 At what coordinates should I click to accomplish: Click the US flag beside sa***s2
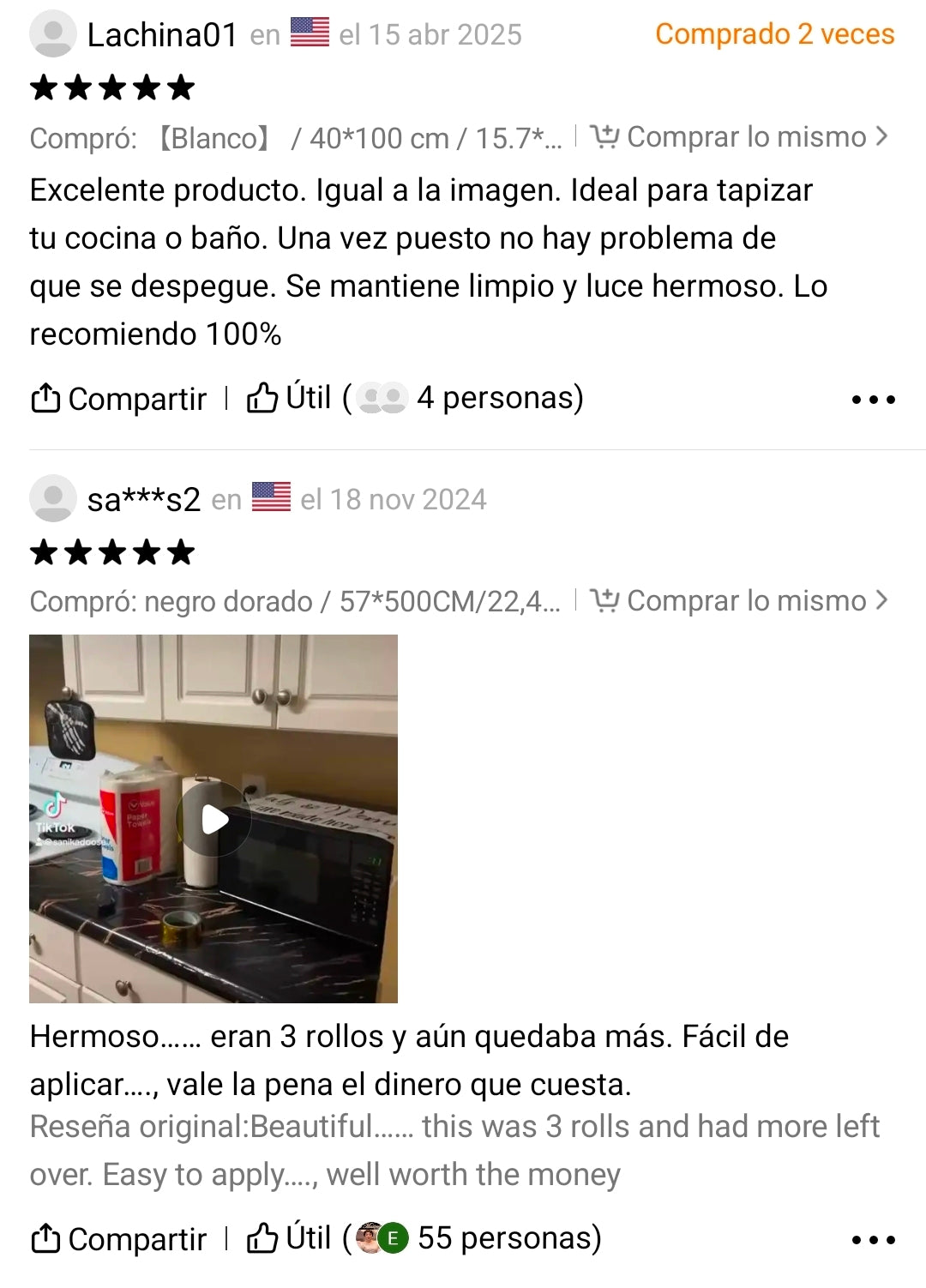270,497
